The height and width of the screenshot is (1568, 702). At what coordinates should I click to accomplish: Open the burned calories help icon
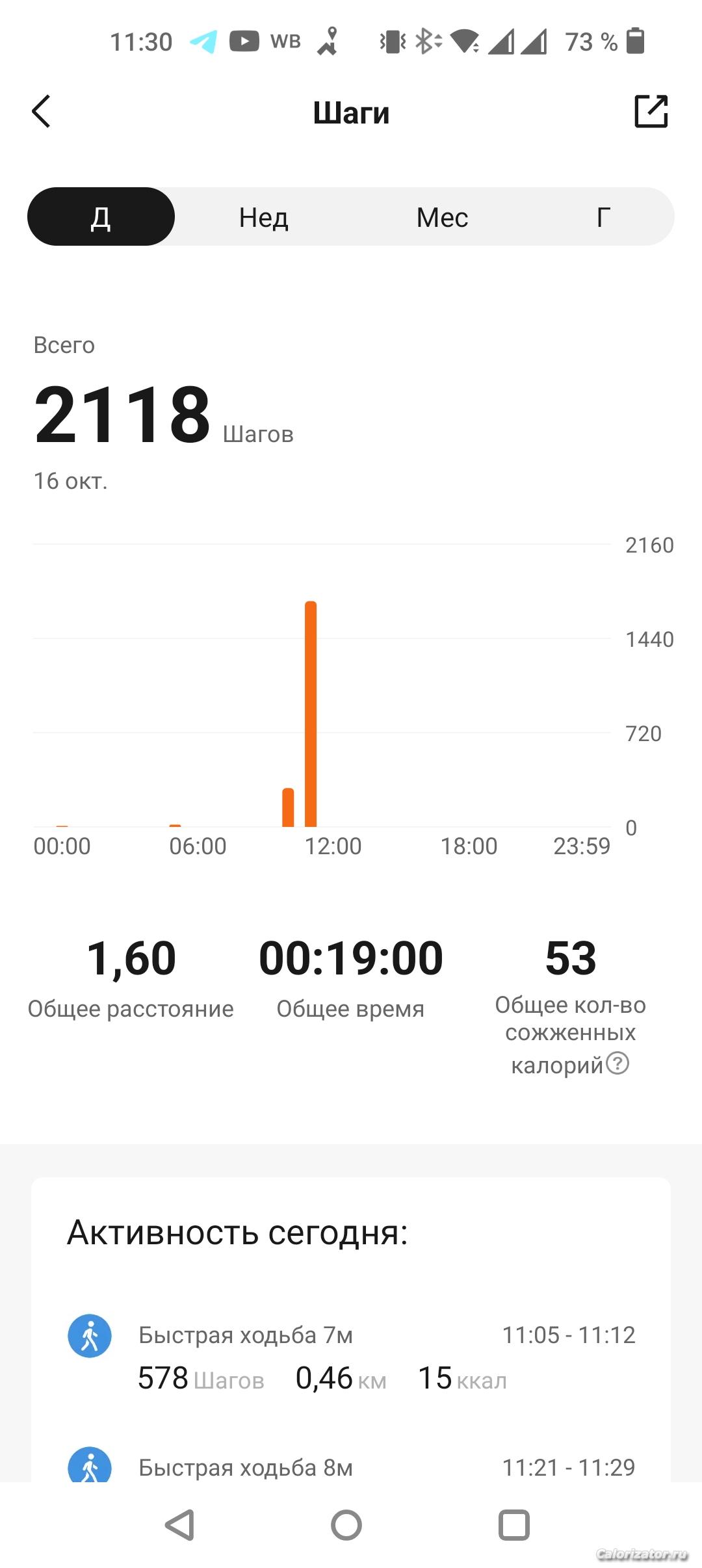click(x=617, y=1064)
